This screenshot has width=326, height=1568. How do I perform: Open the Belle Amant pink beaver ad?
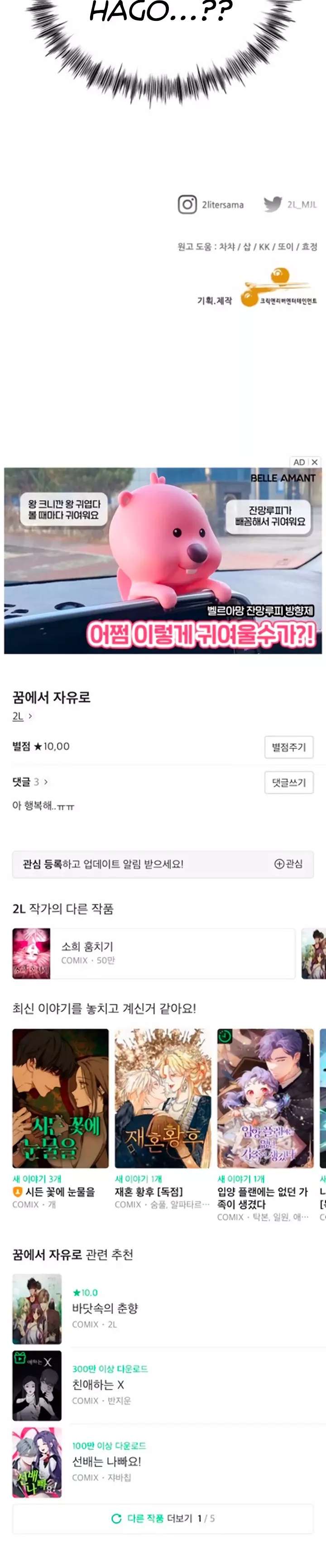[x=163, y=560]
